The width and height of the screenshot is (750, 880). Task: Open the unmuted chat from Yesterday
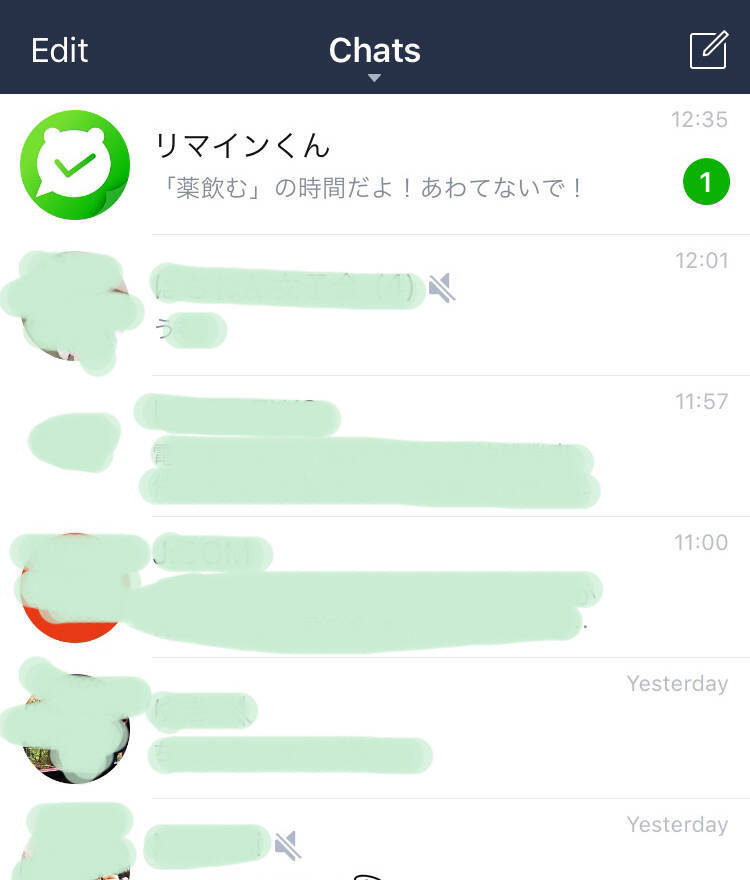point(400,728)
